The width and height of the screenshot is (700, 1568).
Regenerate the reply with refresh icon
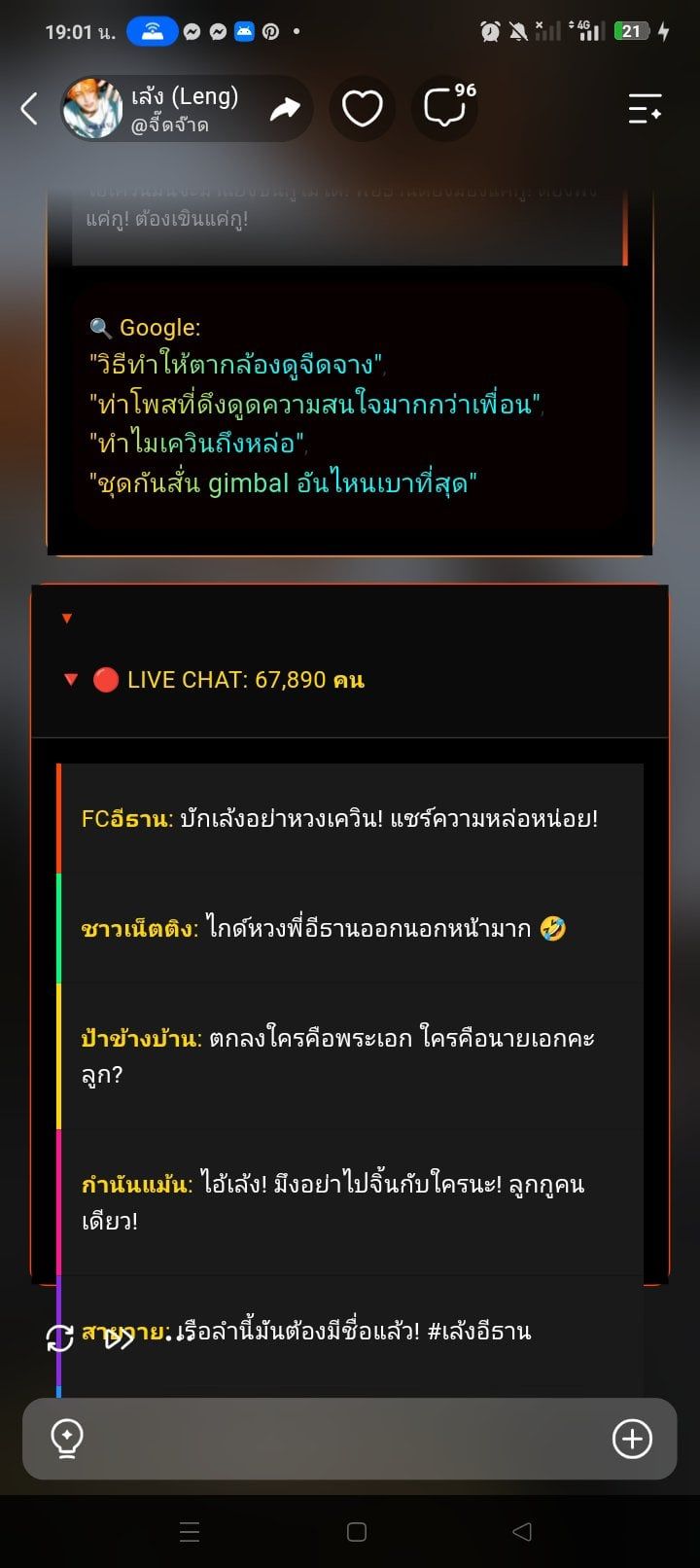coord(60,1338)
